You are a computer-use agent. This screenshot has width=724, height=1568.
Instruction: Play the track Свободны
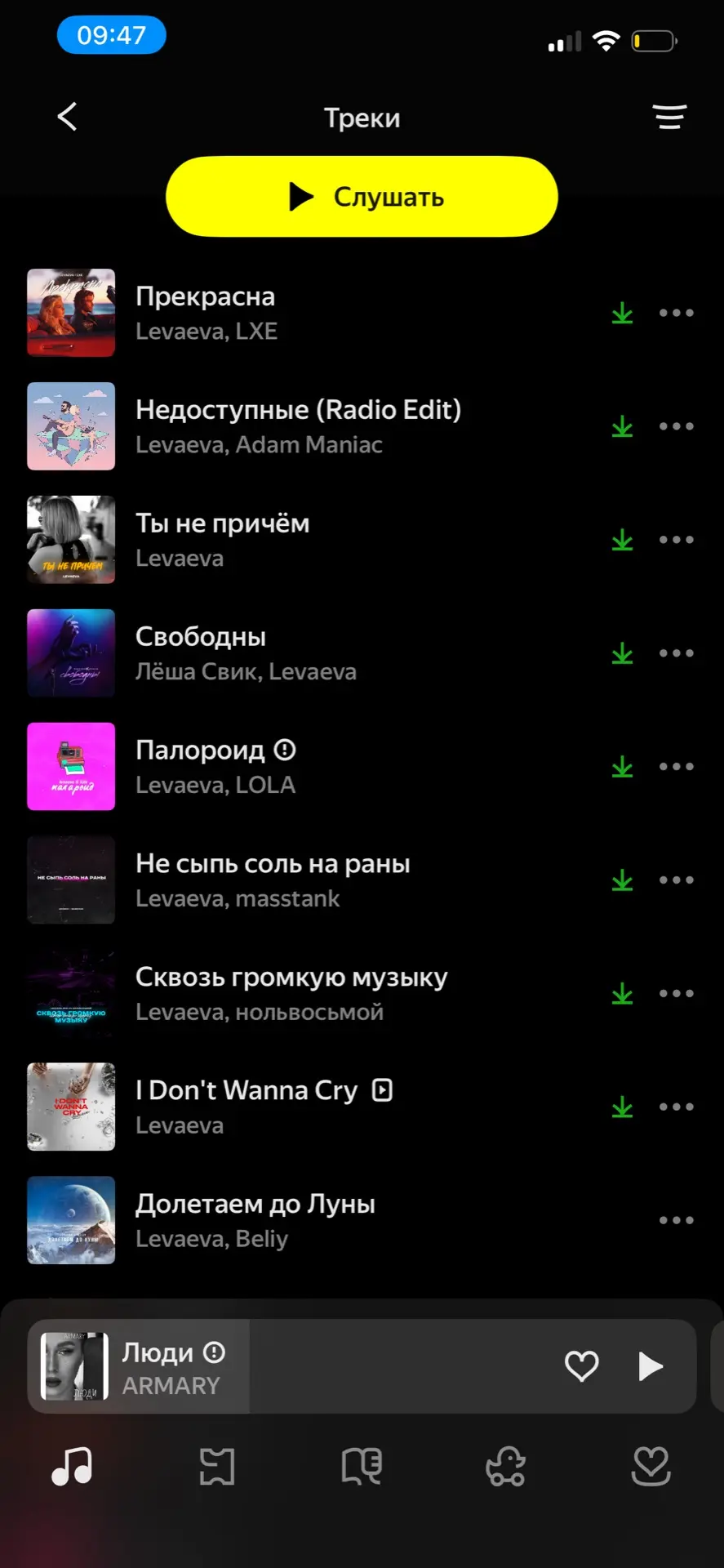(245, 653)
